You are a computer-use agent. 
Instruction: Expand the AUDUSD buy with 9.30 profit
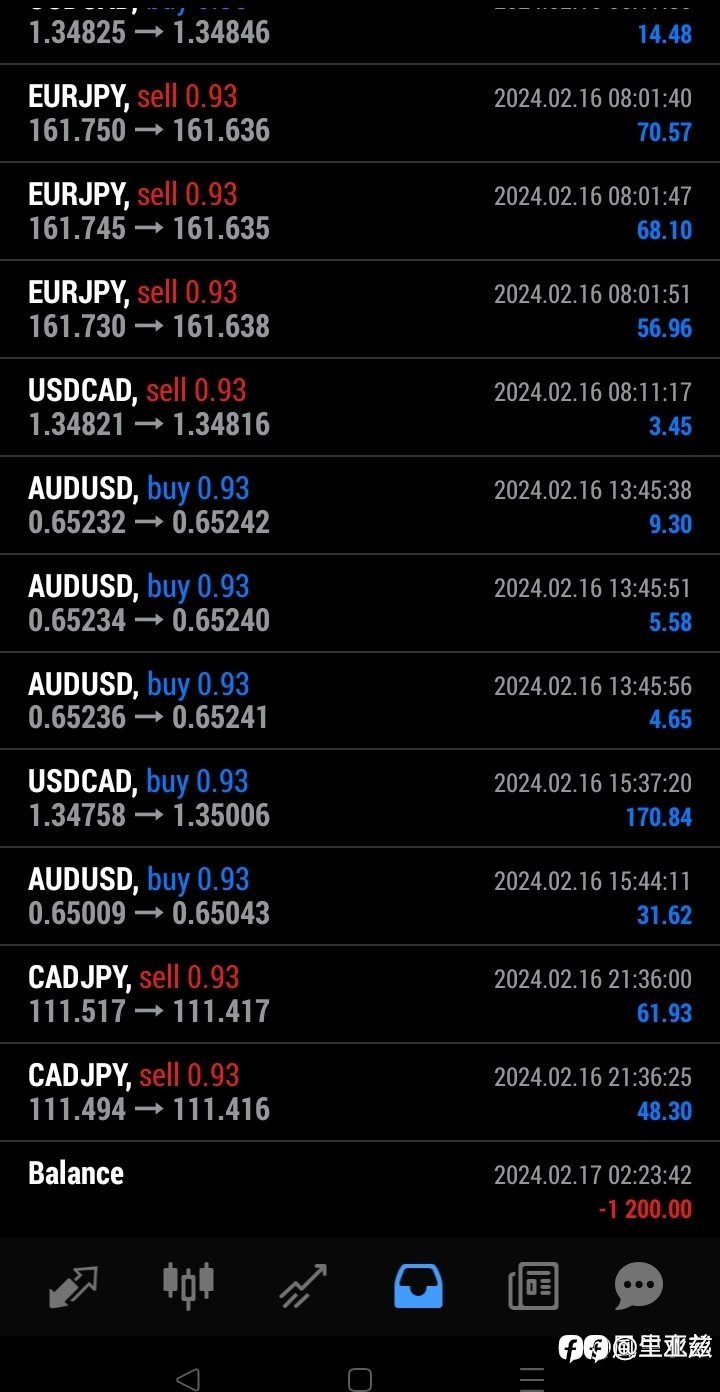coord(360,506)
